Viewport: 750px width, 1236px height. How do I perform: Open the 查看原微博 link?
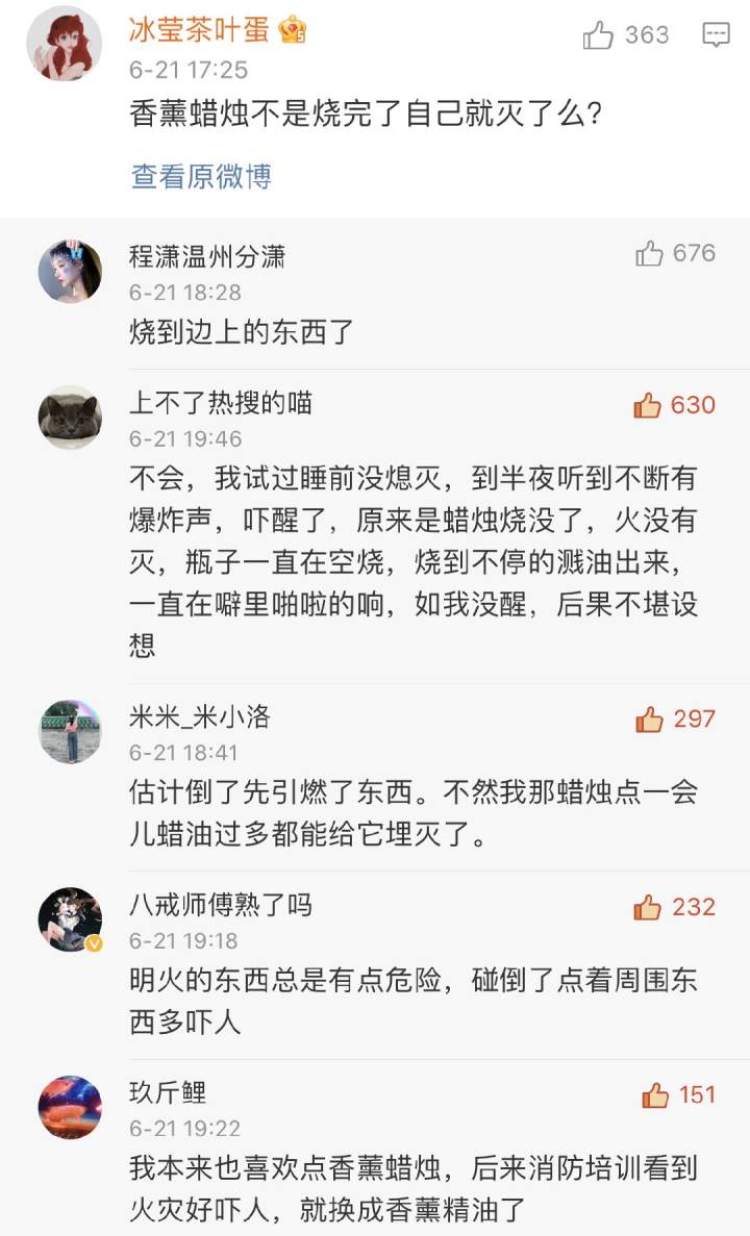coord(201,177)
